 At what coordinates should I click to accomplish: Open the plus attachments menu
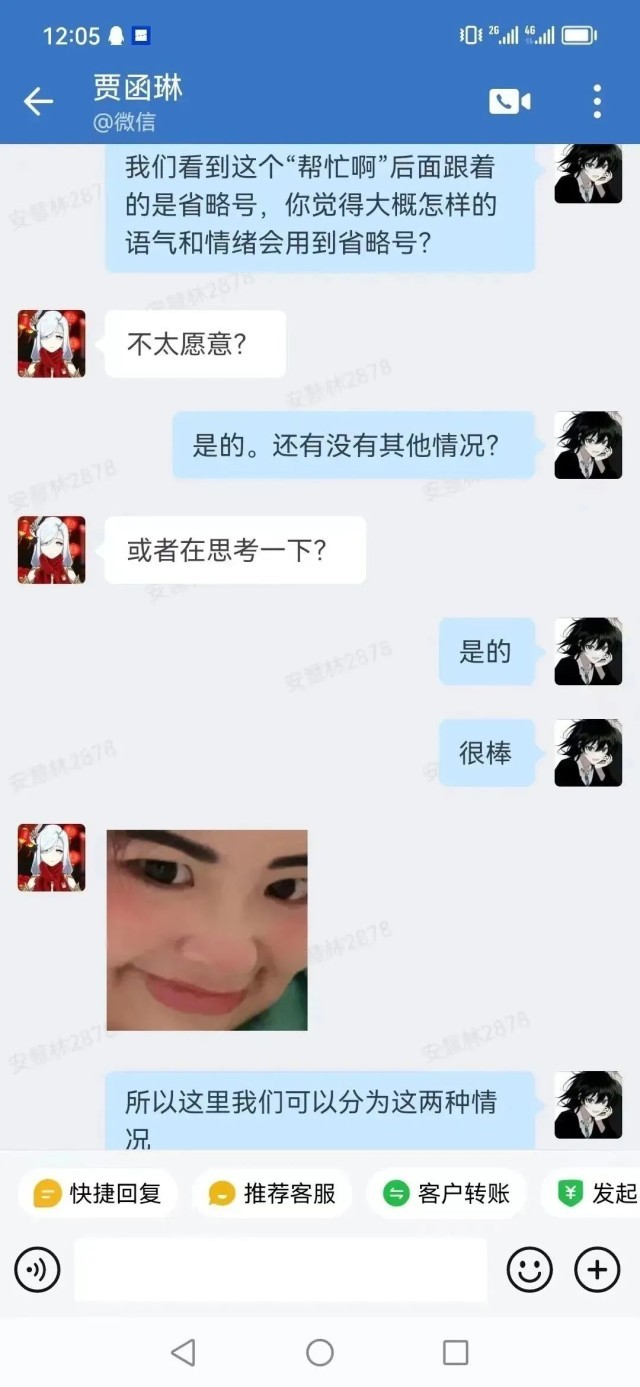pyautogui.click(x=597, y=1270)
